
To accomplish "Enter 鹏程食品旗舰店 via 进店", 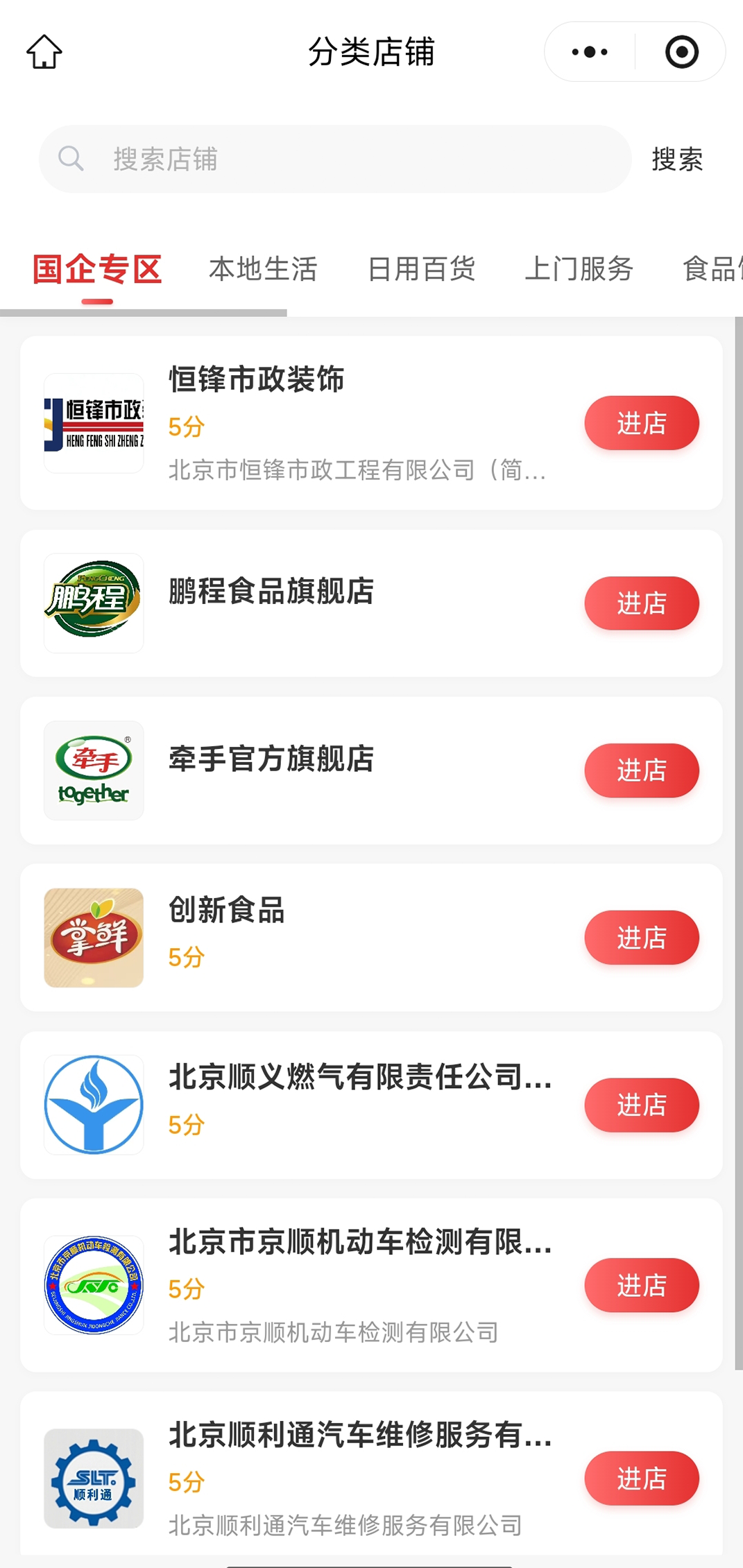I will pos(641,603).
